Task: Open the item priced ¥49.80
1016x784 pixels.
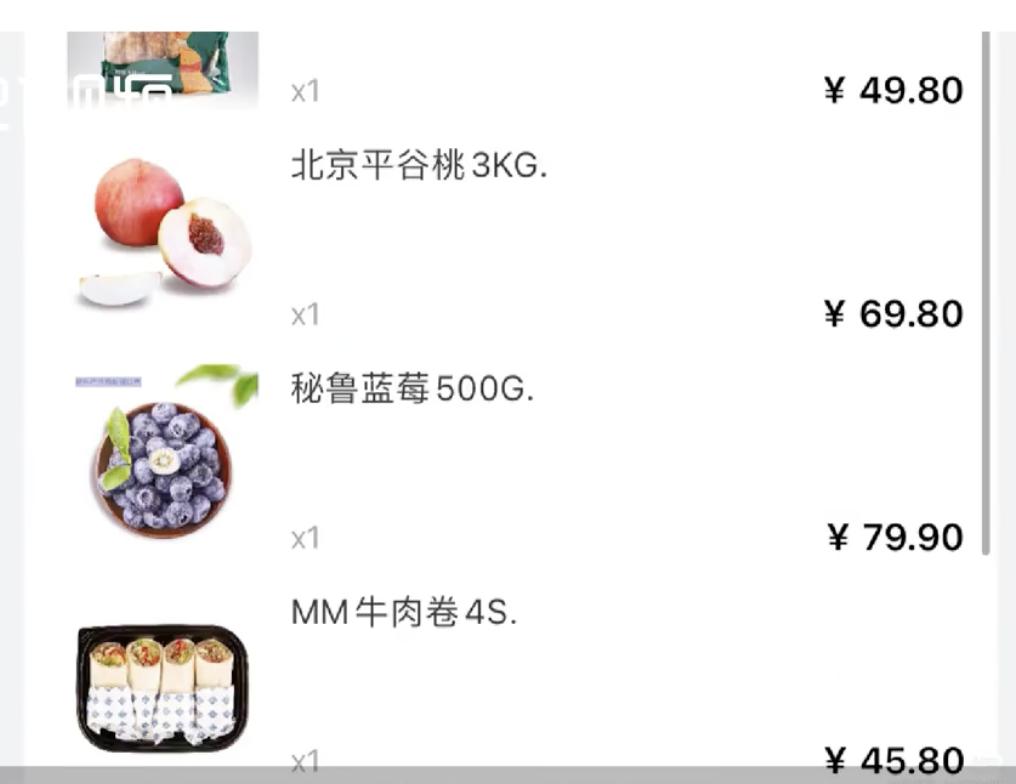Action: (163, 68)
